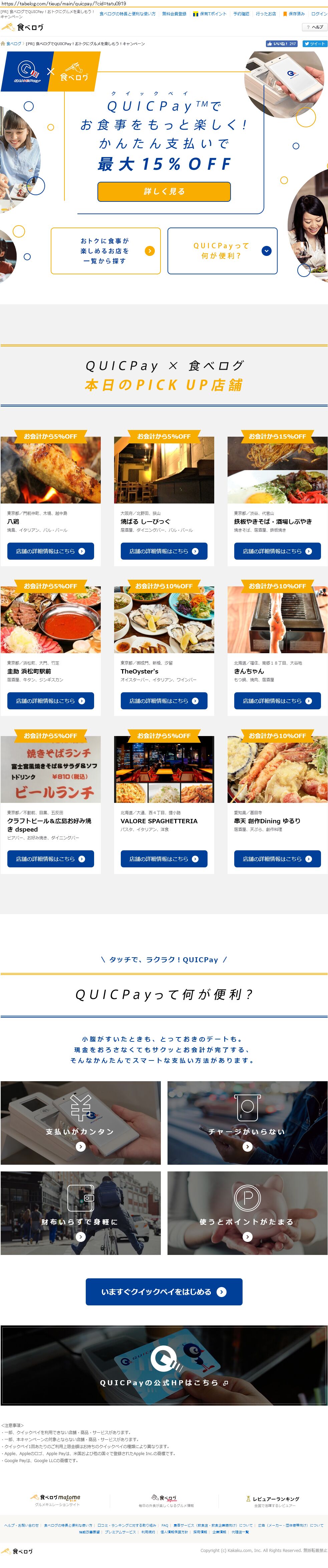View store details for TheOyster's
328x1568 pixels.
164,701
